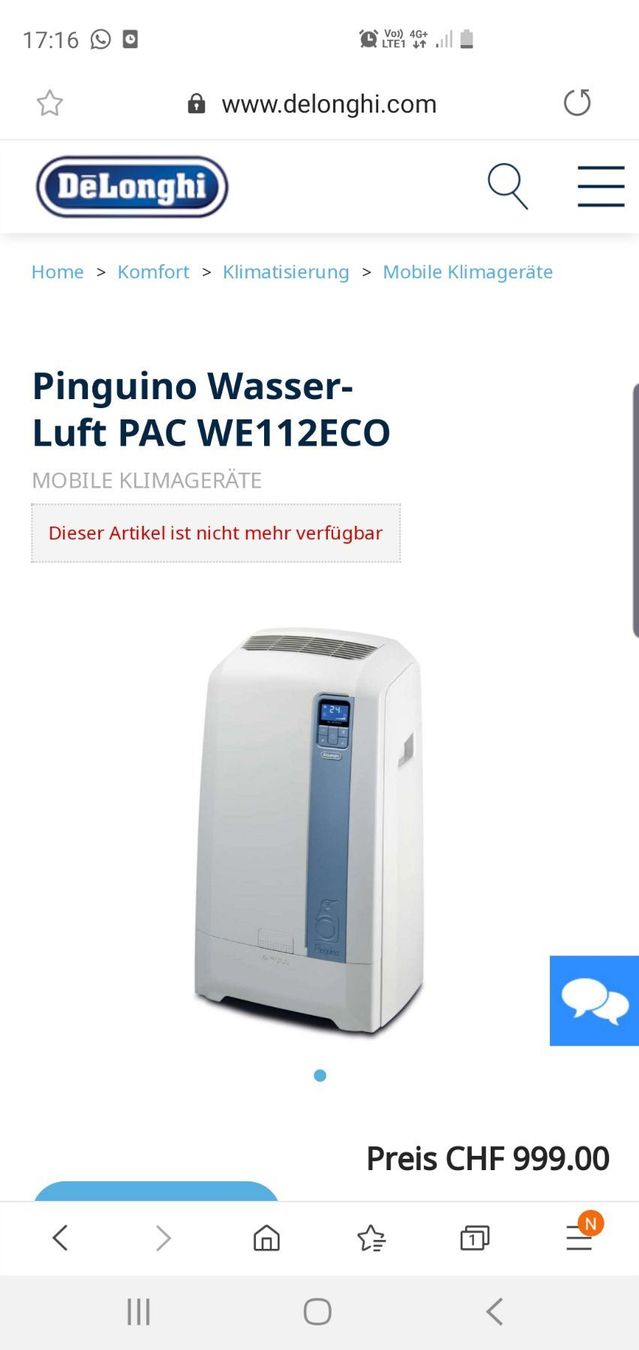Image resolution: width=639 pixels, height=1350 pixels.
Task: Open the browser bookmarks list
Action: (x=371, y=1238)
